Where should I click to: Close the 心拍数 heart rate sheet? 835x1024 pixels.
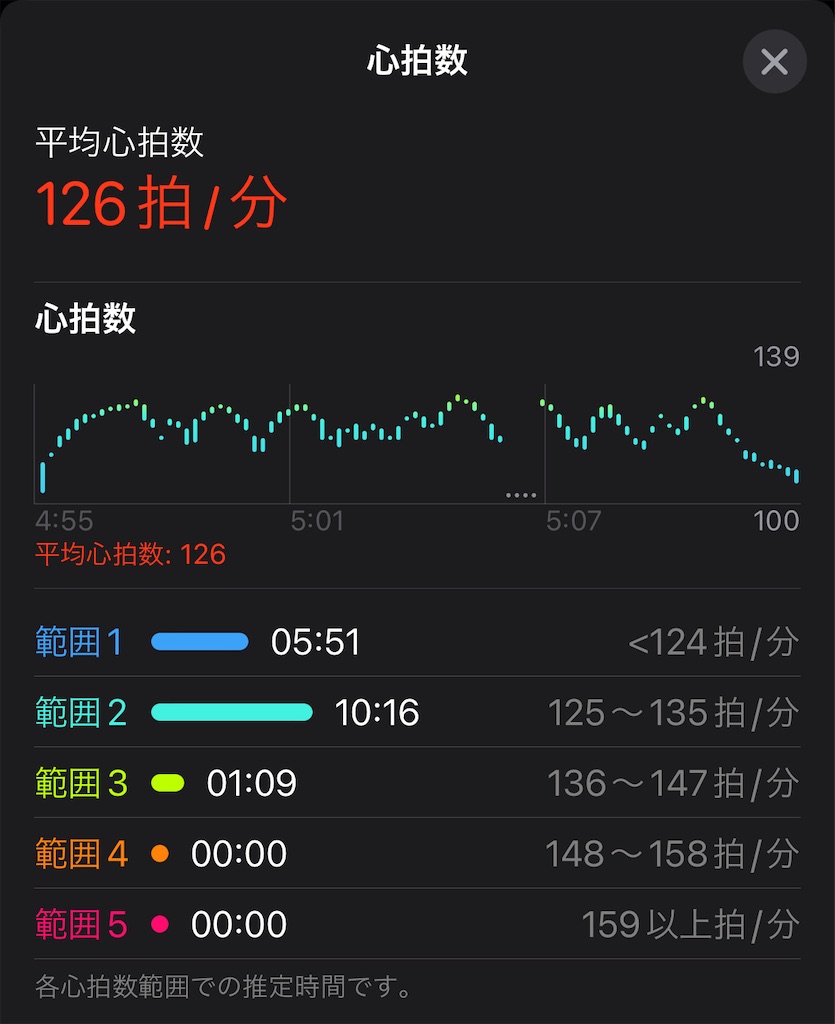click(x=774, y=62)
